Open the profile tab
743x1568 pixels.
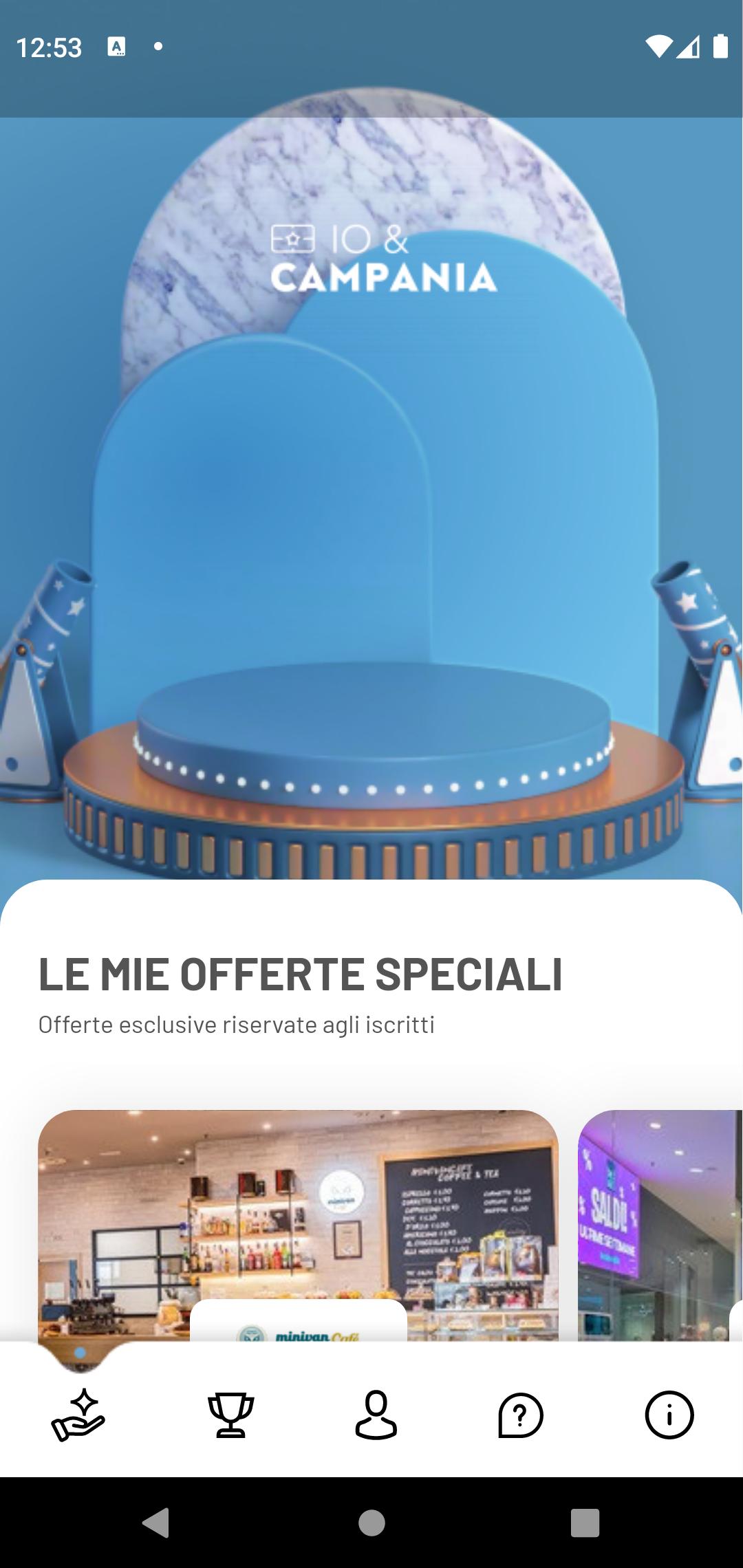376,1415
